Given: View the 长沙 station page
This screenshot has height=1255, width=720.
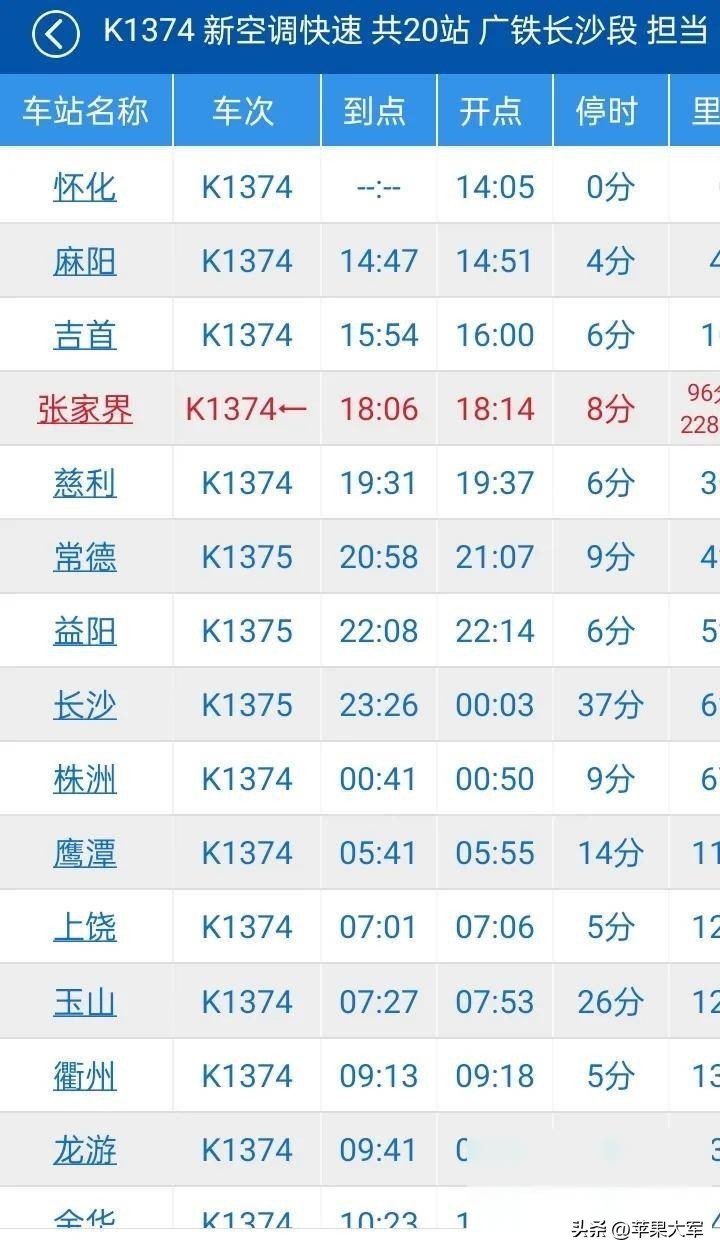Looking at the screenshot, I should [x=85, y=705].
